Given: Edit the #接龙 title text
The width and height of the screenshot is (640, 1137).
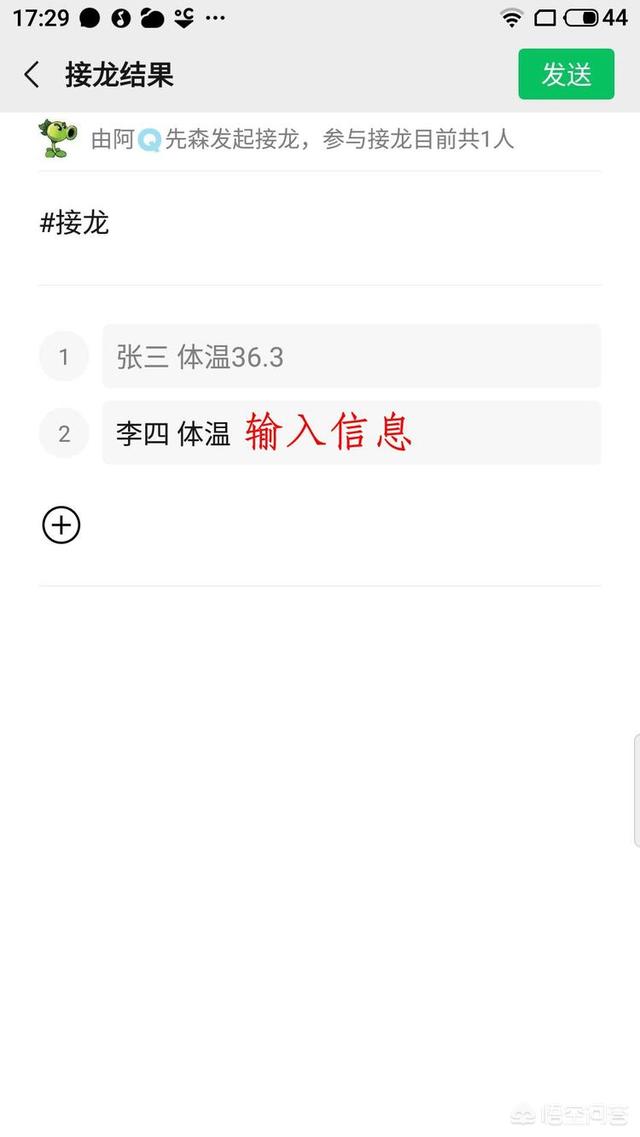Looking at the screenshot, I should (75, 223).
